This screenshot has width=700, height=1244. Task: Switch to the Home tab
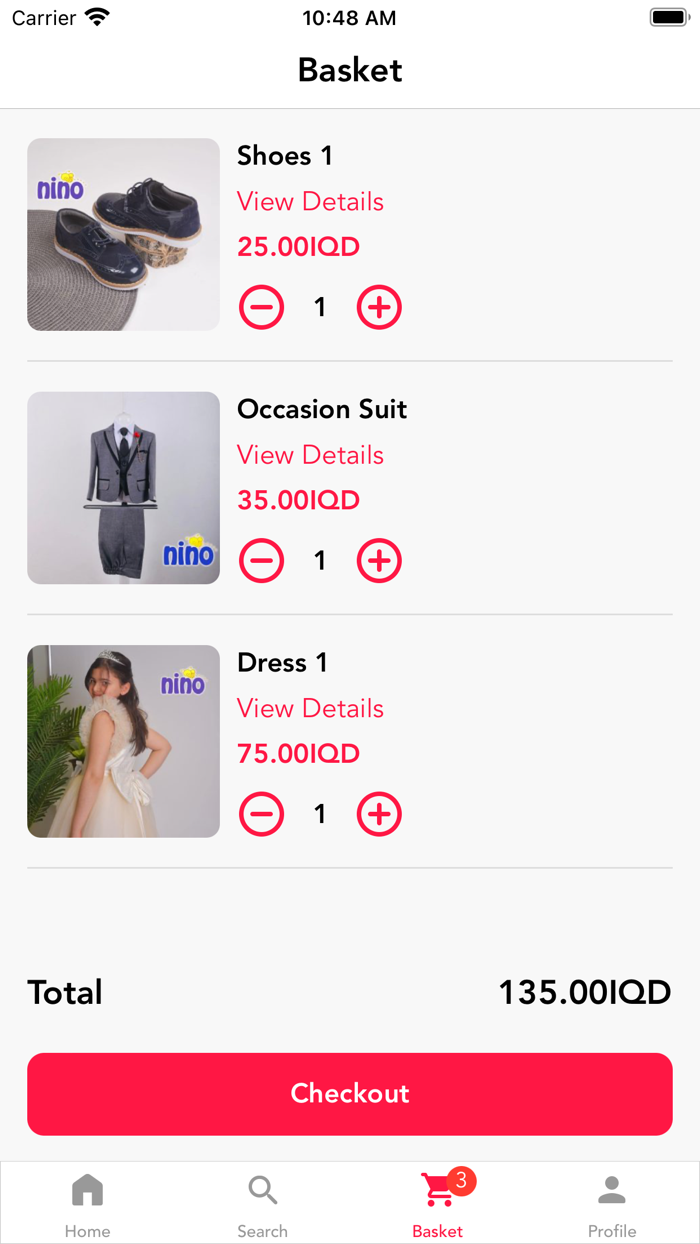pyautogui.click(x=88, y=1203)
